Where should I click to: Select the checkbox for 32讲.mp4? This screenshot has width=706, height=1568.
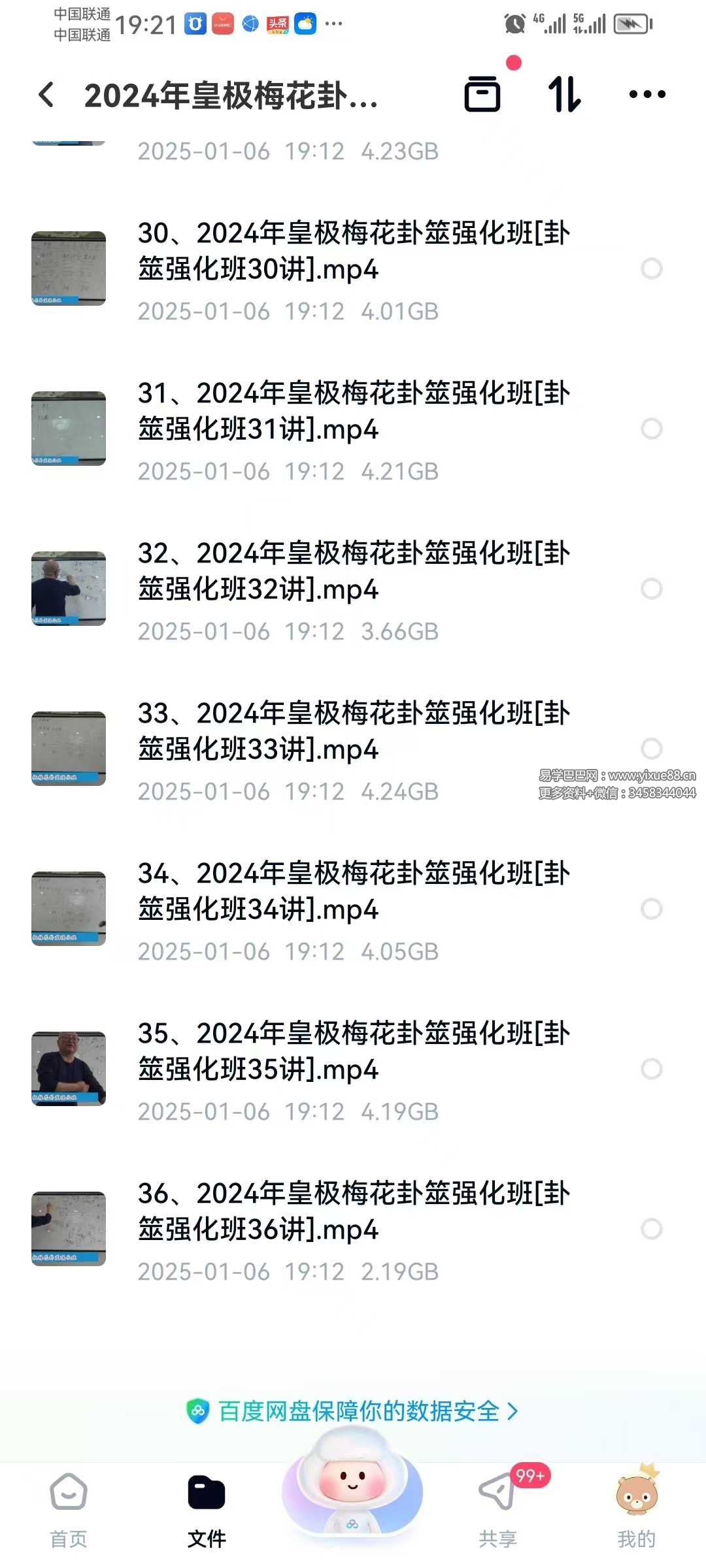tap(651, 589)
